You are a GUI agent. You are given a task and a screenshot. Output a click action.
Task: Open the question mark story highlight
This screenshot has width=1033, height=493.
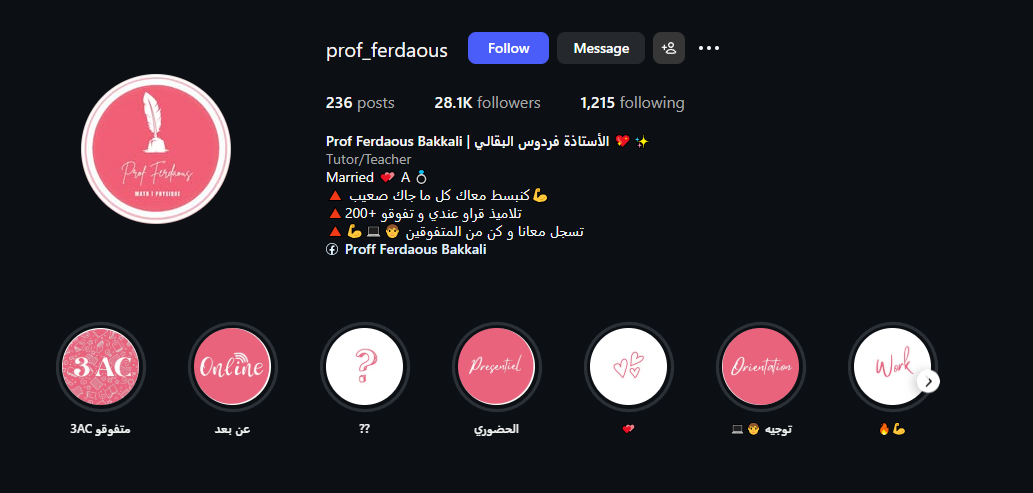click(x=364, y=367)
